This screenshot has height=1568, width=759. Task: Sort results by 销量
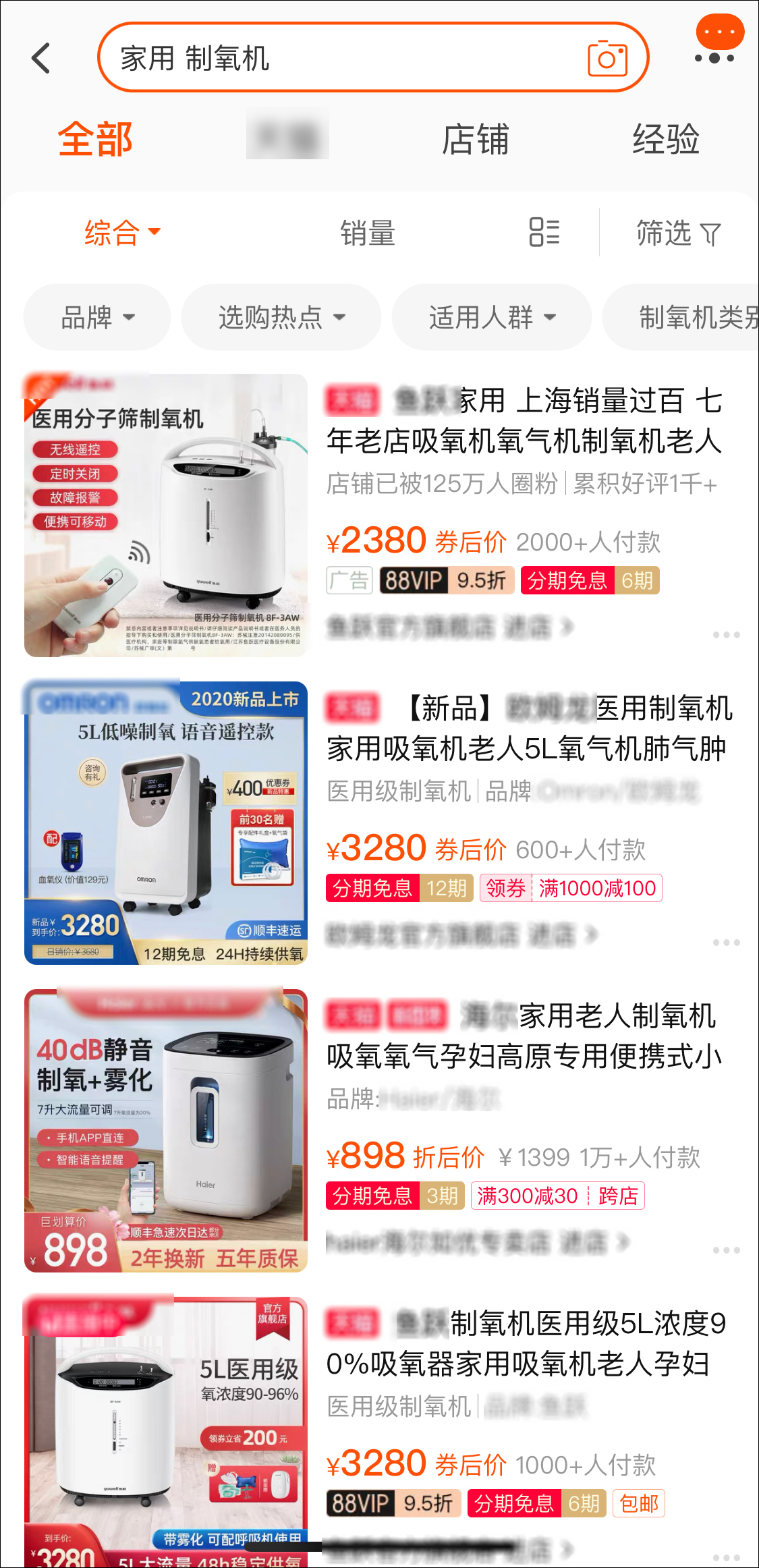tap(368, 233)
